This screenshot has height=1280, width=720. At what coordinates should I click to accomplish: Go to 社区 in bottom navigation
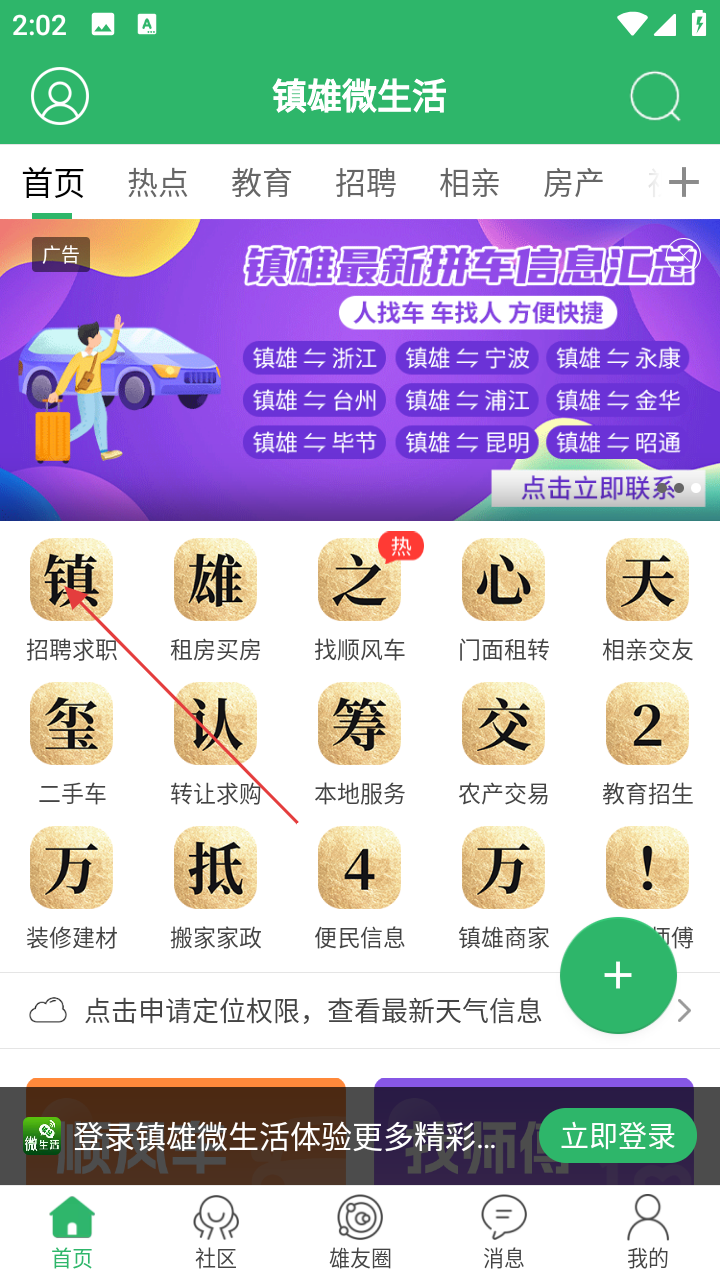pos(216,1232)
